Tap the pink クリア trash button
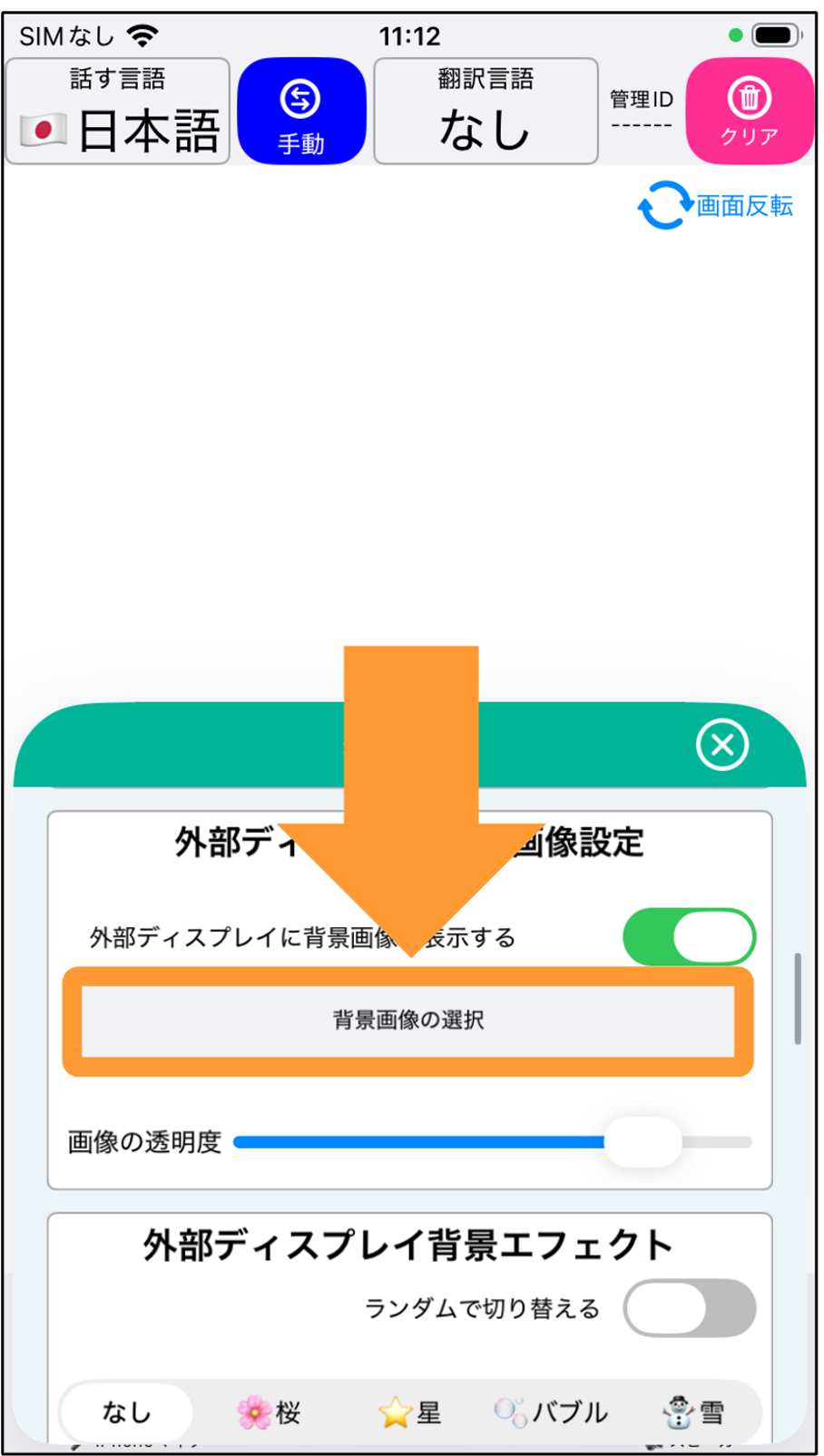The height and width of the screenshot is (1456, 824). coord(749,112)
